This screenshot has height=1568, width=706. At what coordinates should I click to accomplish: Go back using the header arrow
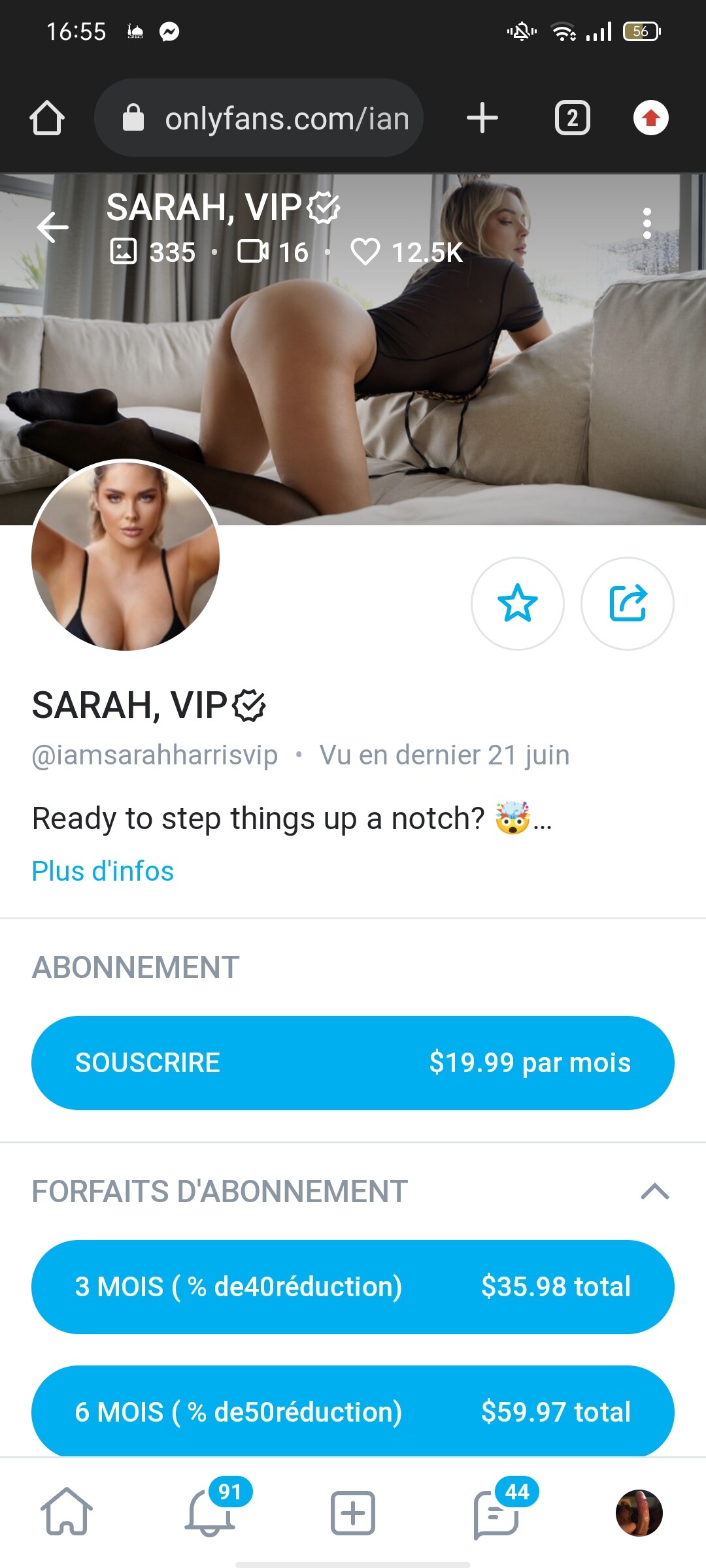(52, 227)
